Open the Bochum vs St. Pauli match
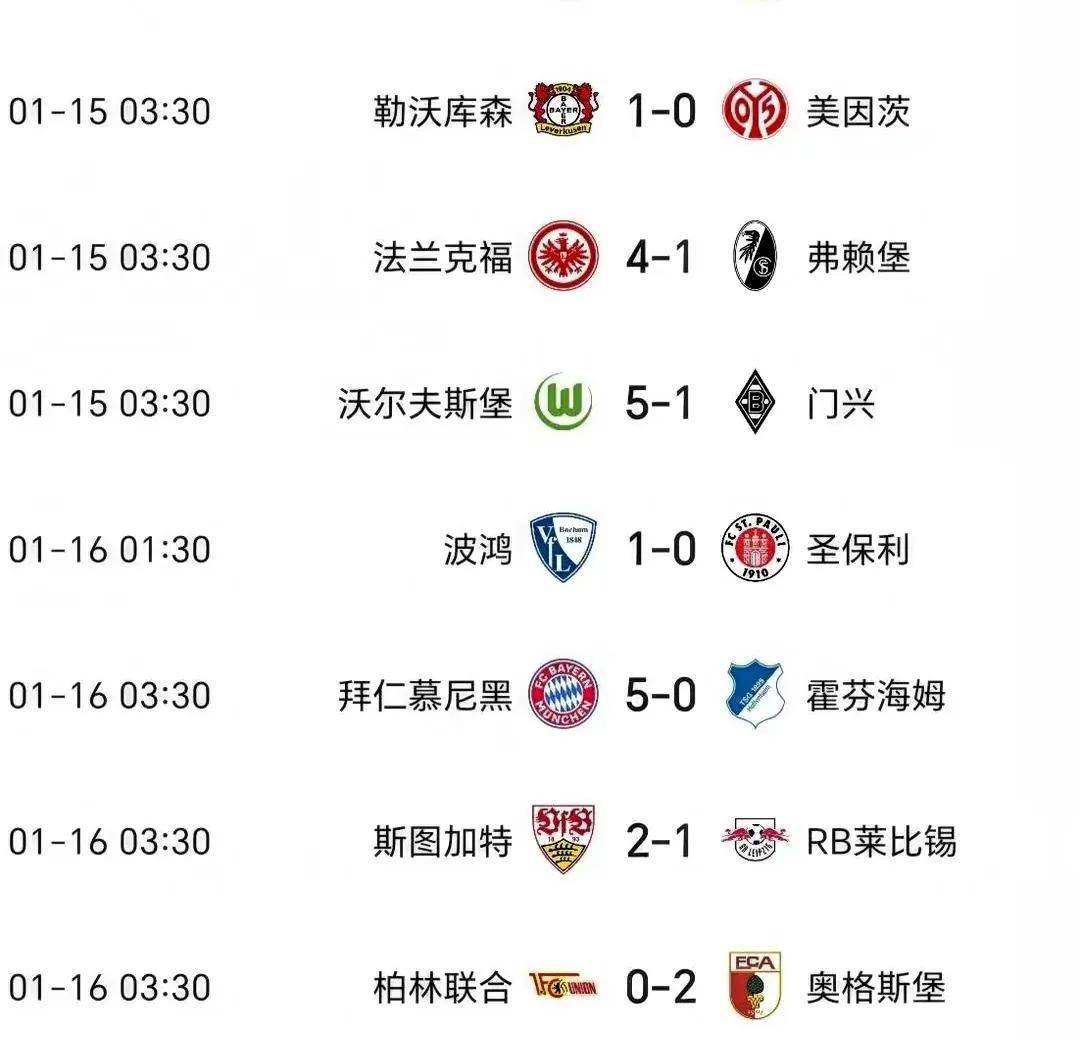Image resolution: width=1080 pixels, height=1040 pixels. [660, 549]
